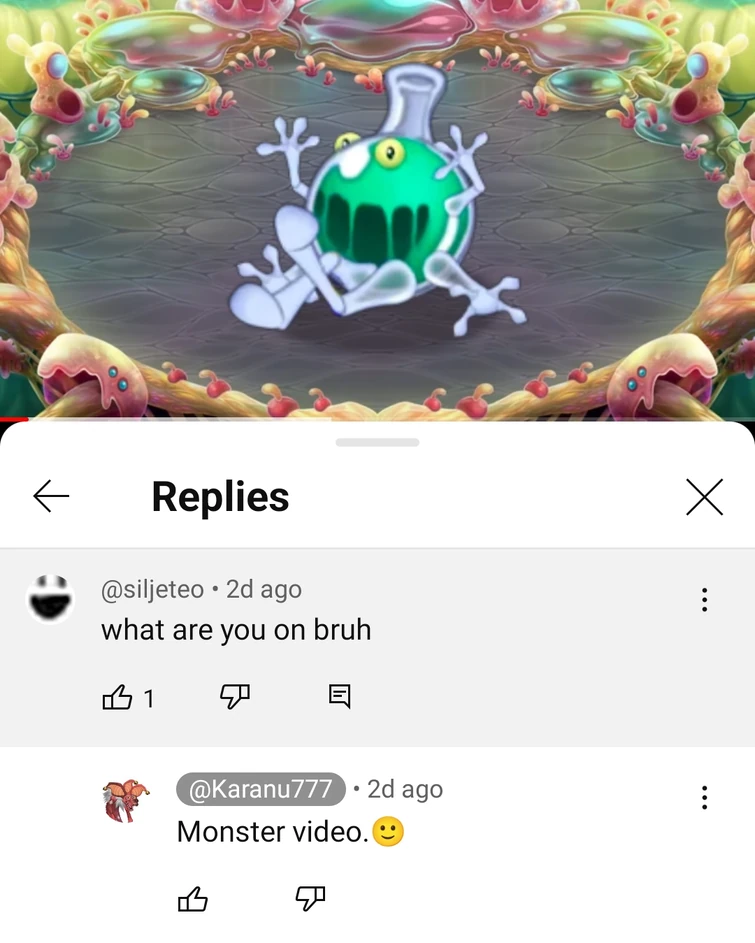Tap the drag handle on the Replies sheet
This screenshot has height=943, width=755.
point(377,442)
